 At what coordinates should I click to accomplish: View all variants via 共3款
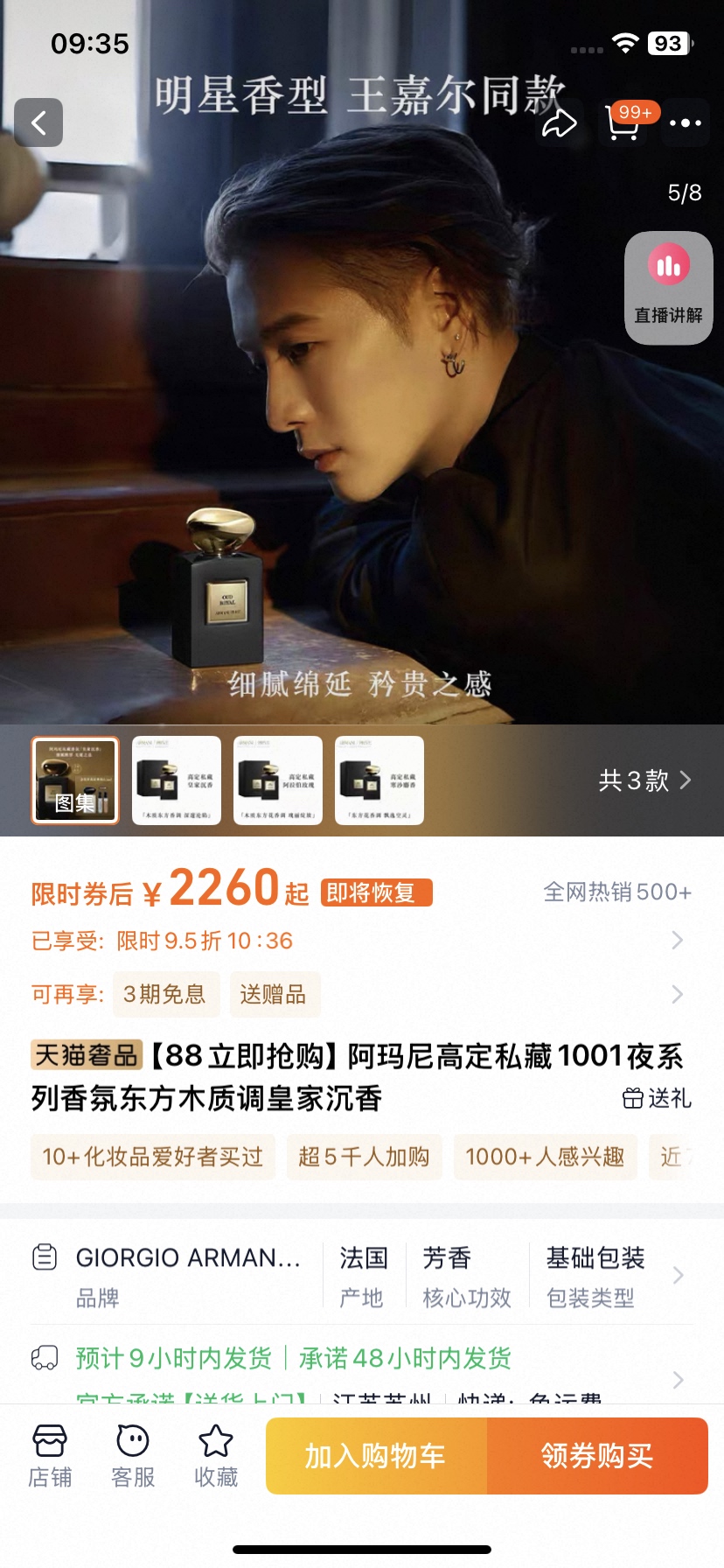[644, 780]
